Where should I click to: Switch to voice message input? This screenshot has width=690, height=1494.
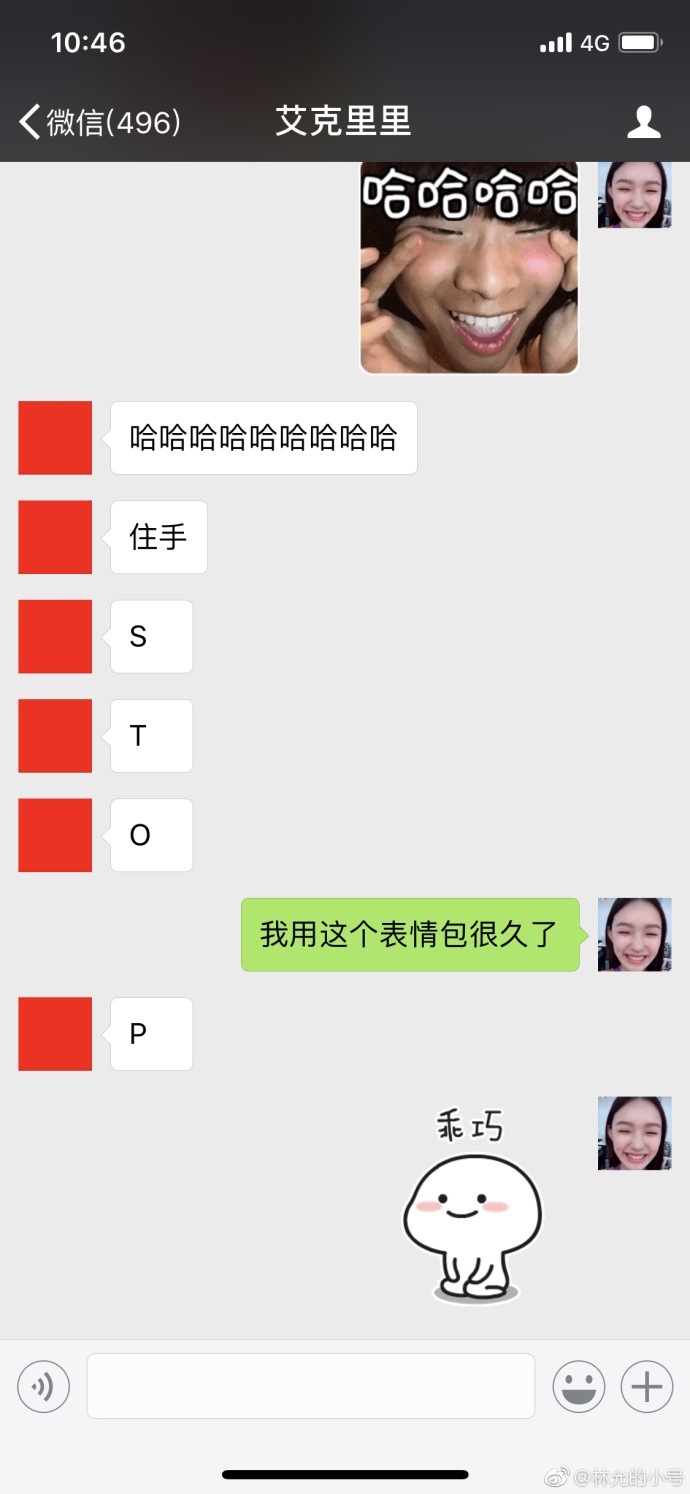point(43,1386)
